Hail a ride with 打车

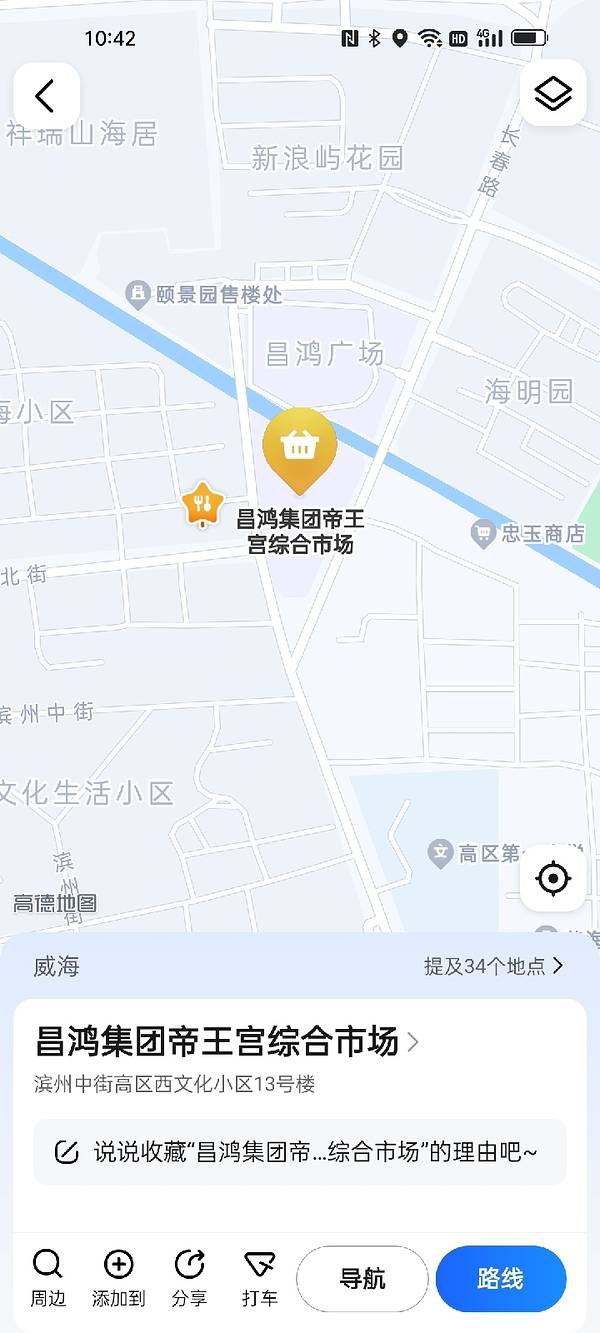(x=260, y=1278)
